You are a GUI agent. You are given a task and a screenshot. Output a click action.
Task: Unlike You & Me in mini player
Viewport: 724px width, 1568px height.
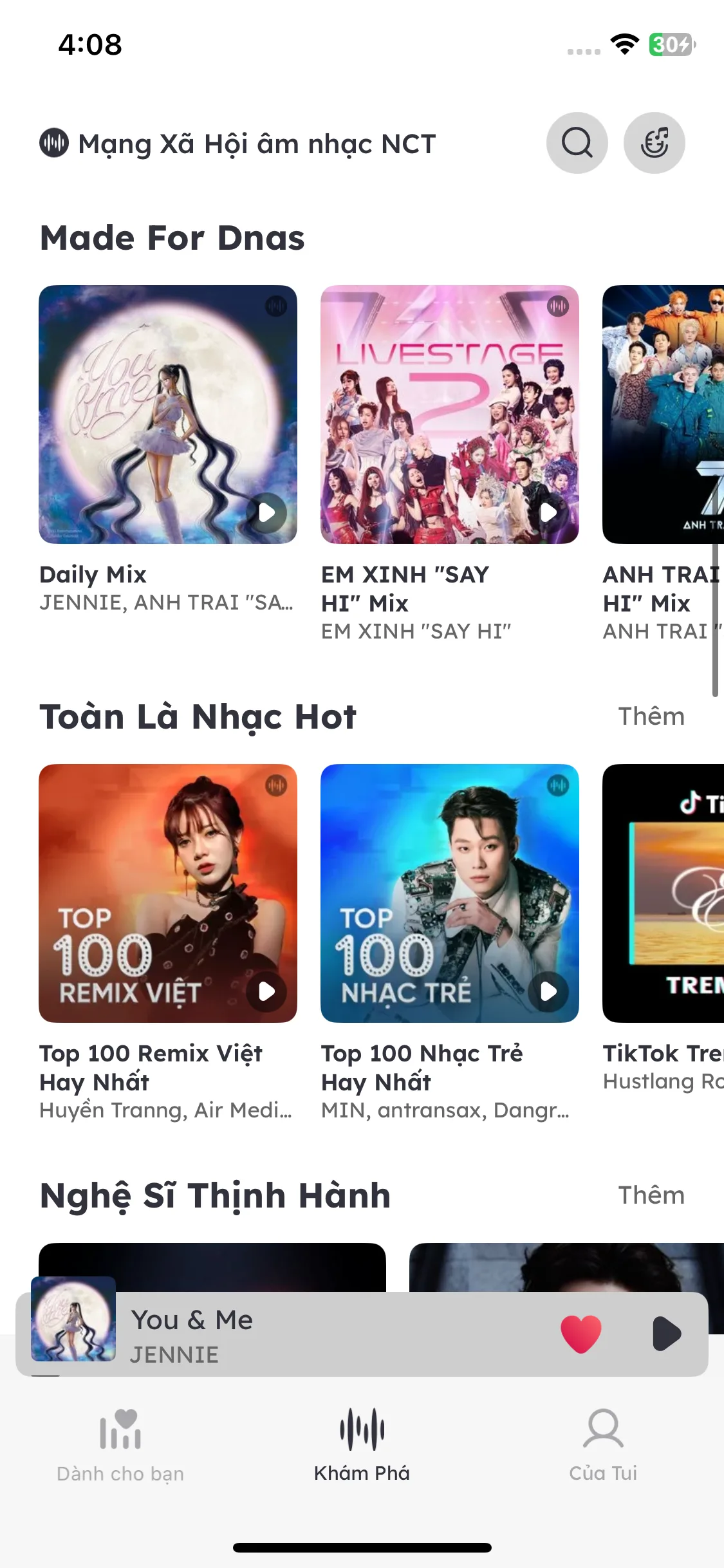point(580,1334)
